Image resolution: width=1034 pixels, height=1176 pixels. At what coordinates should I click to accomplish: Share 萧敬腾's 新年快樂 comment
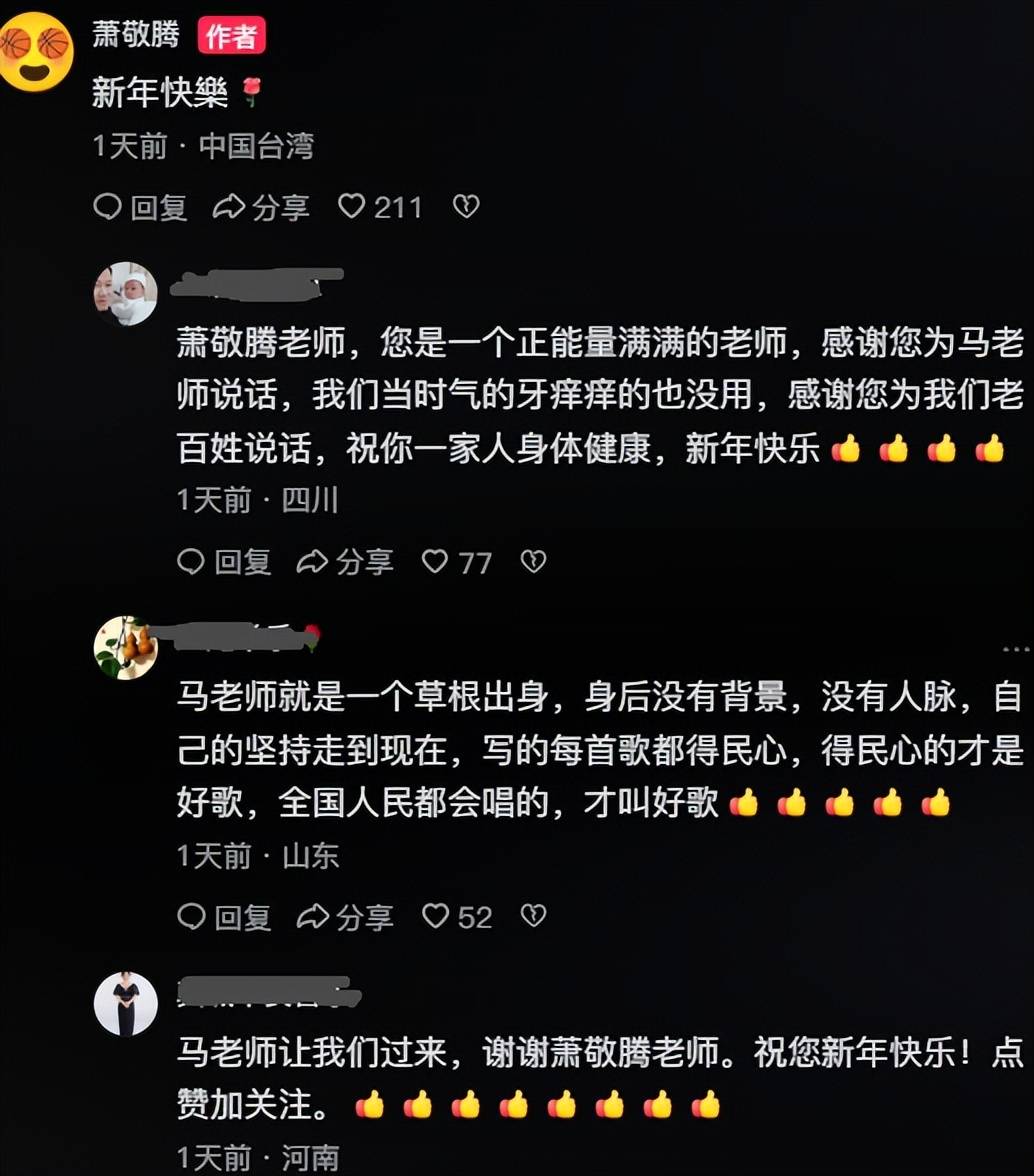pyautogui.click(x=262, y=207)
